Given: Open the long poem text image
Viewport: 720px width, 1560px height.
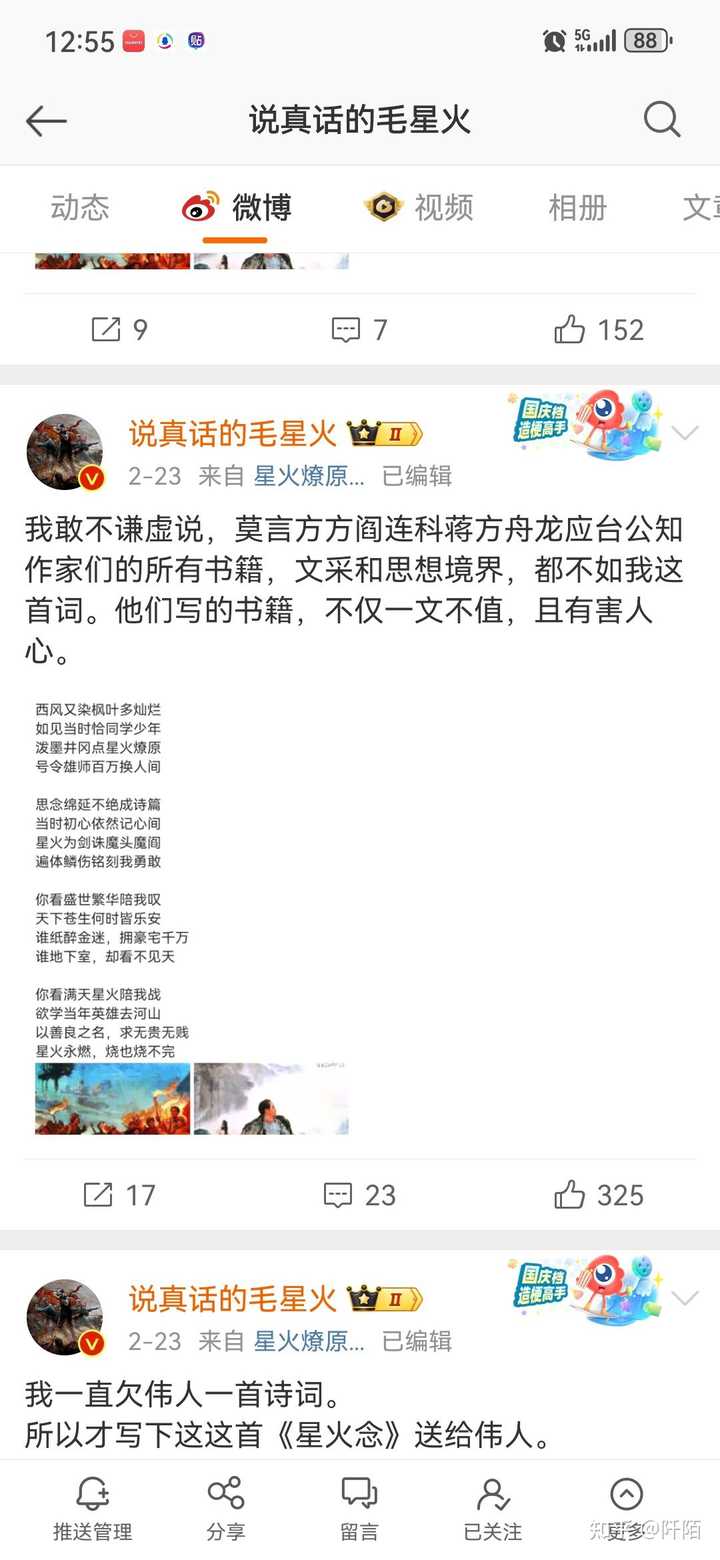Looking at the screenshot, I should click(112, 880).
